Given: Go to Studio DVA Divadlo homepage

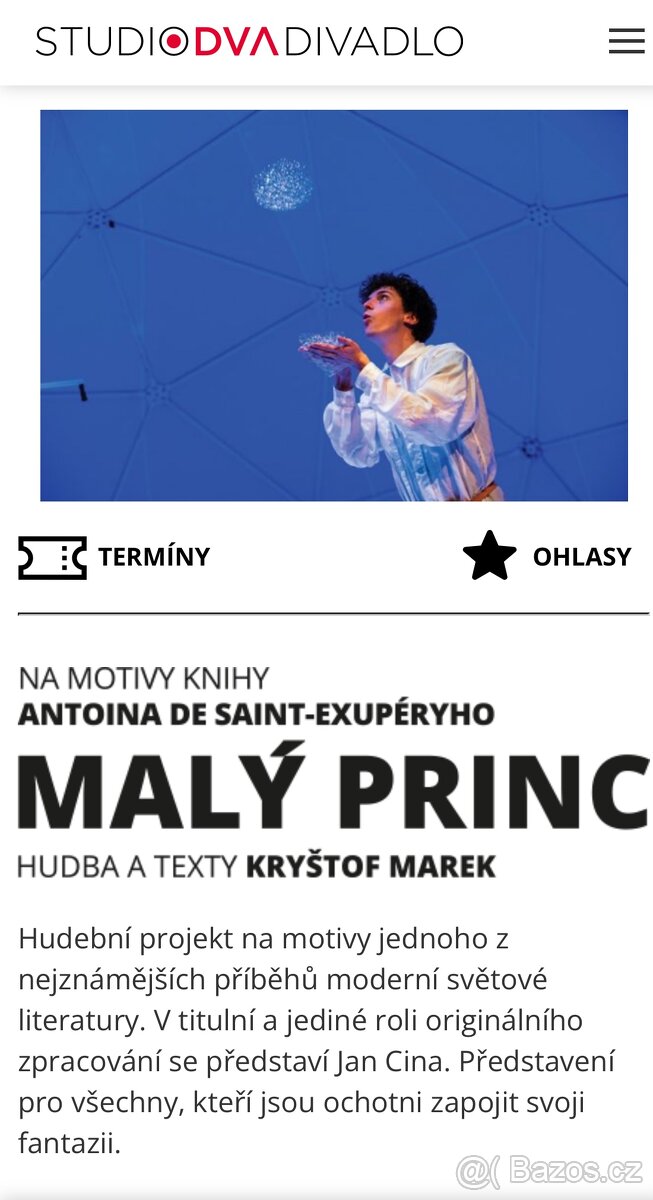Looking at the screenshot, I should click(x=249, y=41).
